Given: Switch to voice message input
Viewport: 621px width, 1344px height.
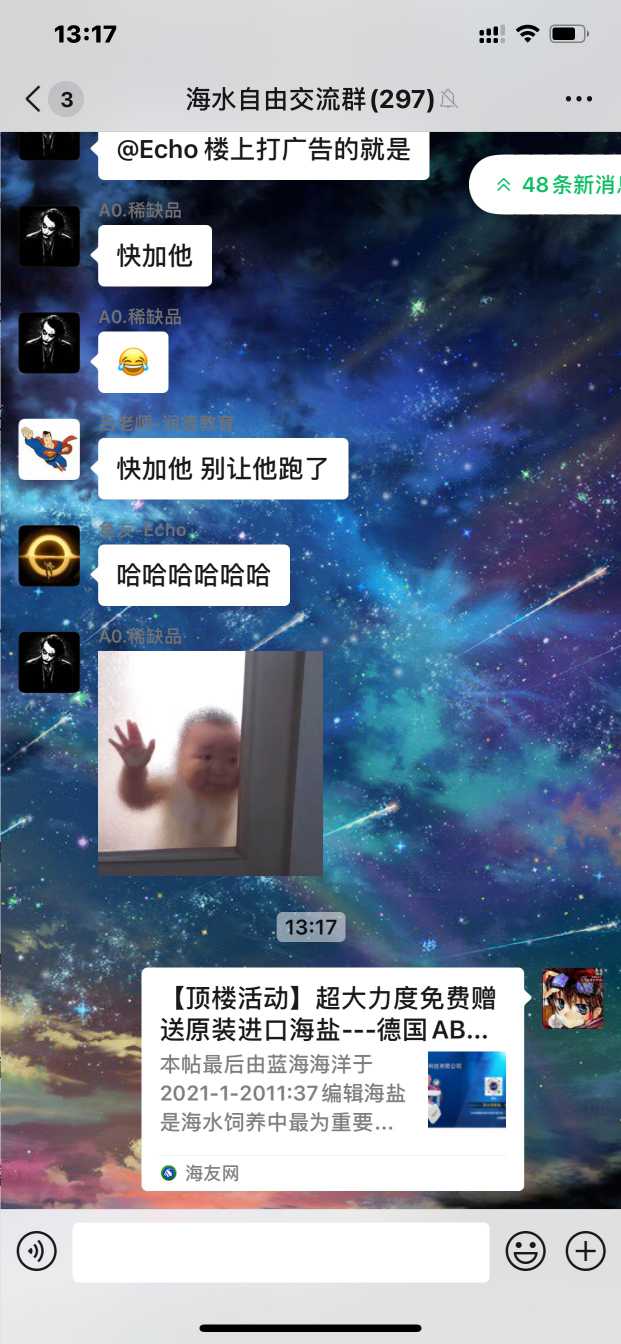Looking at the screenshot, I should click(37, 1251).
